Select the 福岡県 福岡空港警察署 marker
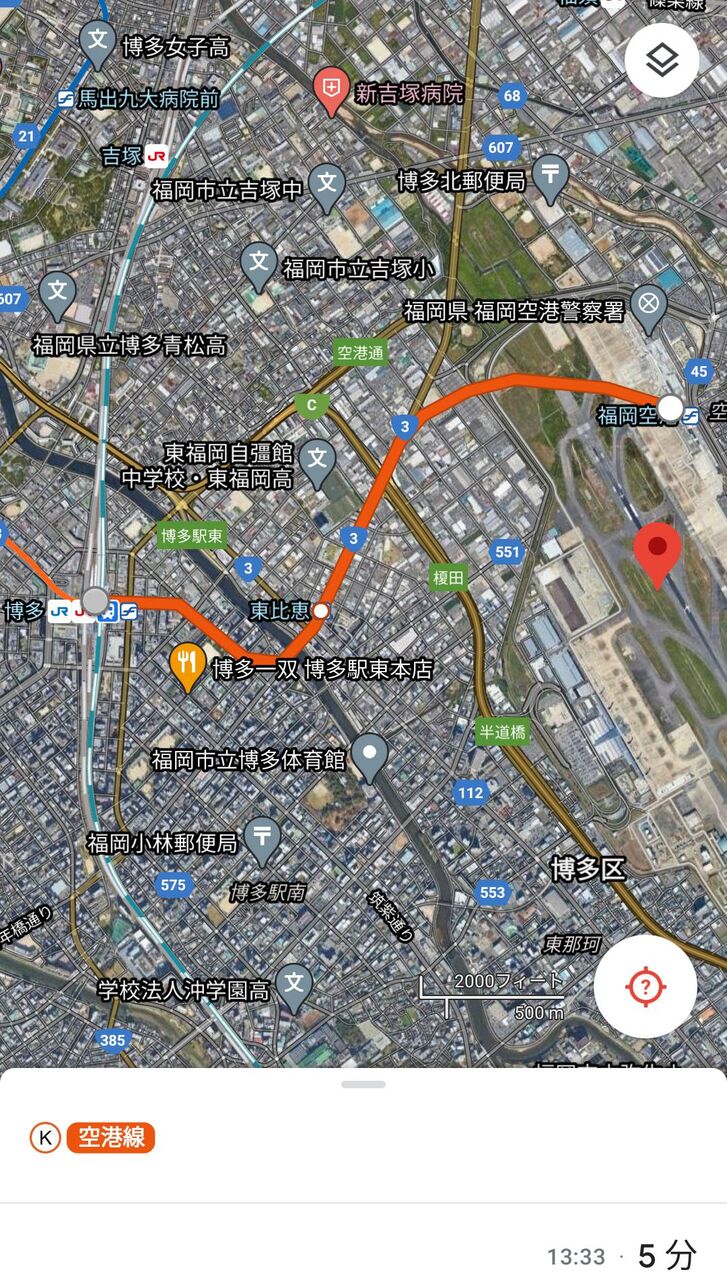This screenshot has width=727, height=1280. click(x=648, y=309)
